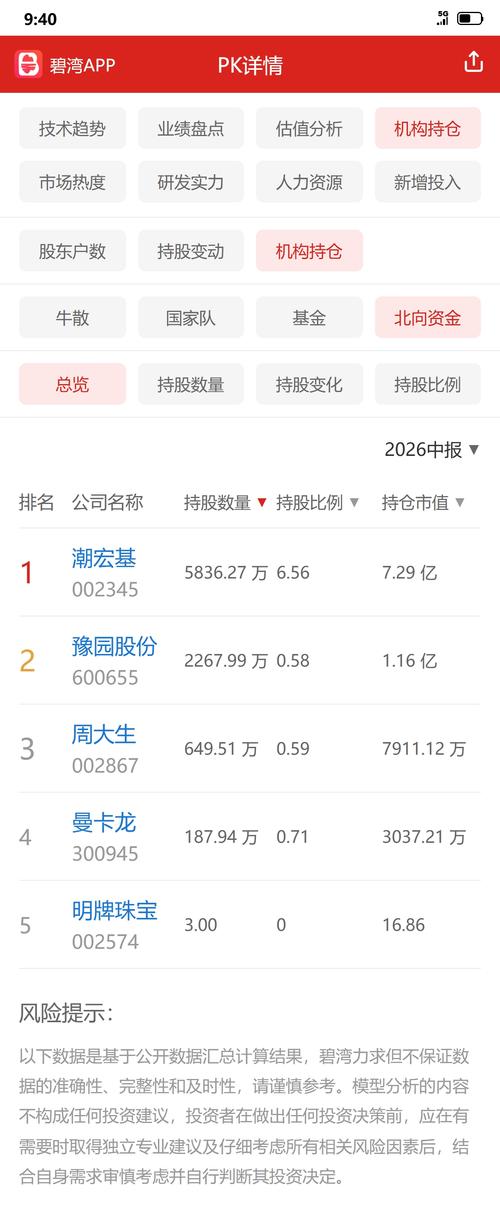Image resolution: width=500 pixels, height=1219 pixels.
Task: Switch to 研发实力
Action: (x=191, y=182)
